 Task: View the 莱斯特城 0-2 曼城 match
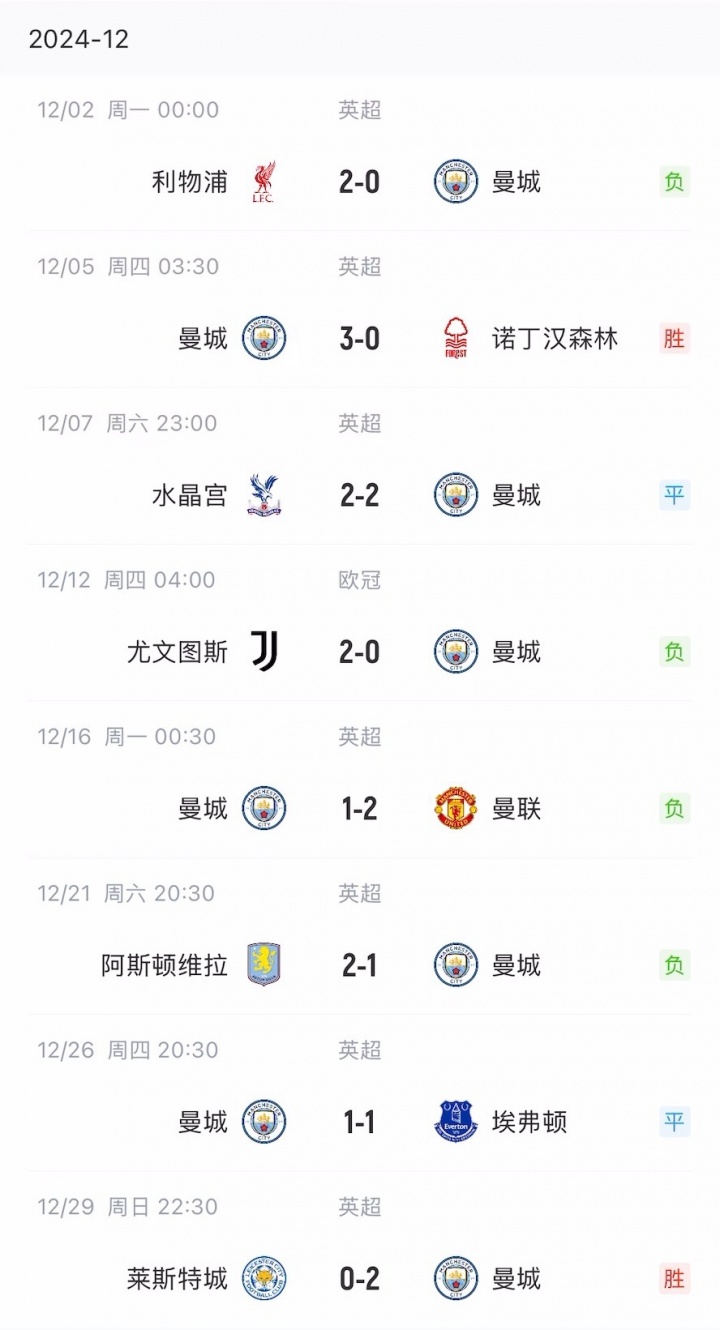(359, 1278)
